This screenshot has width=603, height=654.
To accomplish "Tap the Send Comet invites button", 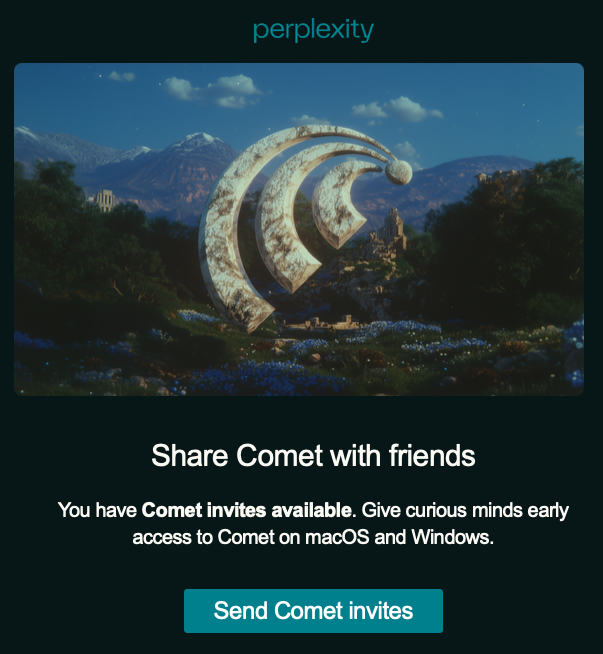I will tap(313, 610).
